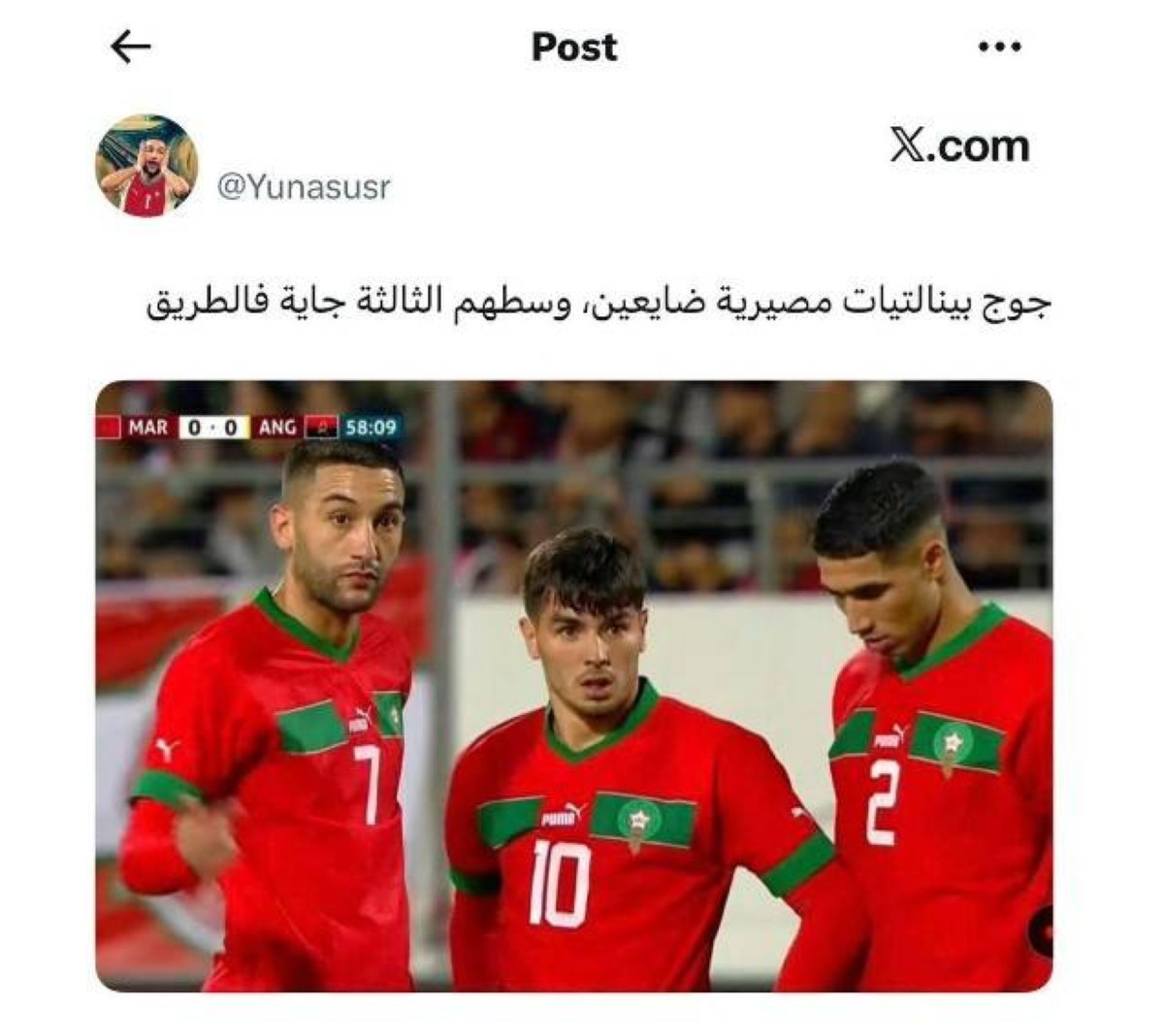Open the @Yunasusr profile handle

pyautogui.click(x=304, y=186)
